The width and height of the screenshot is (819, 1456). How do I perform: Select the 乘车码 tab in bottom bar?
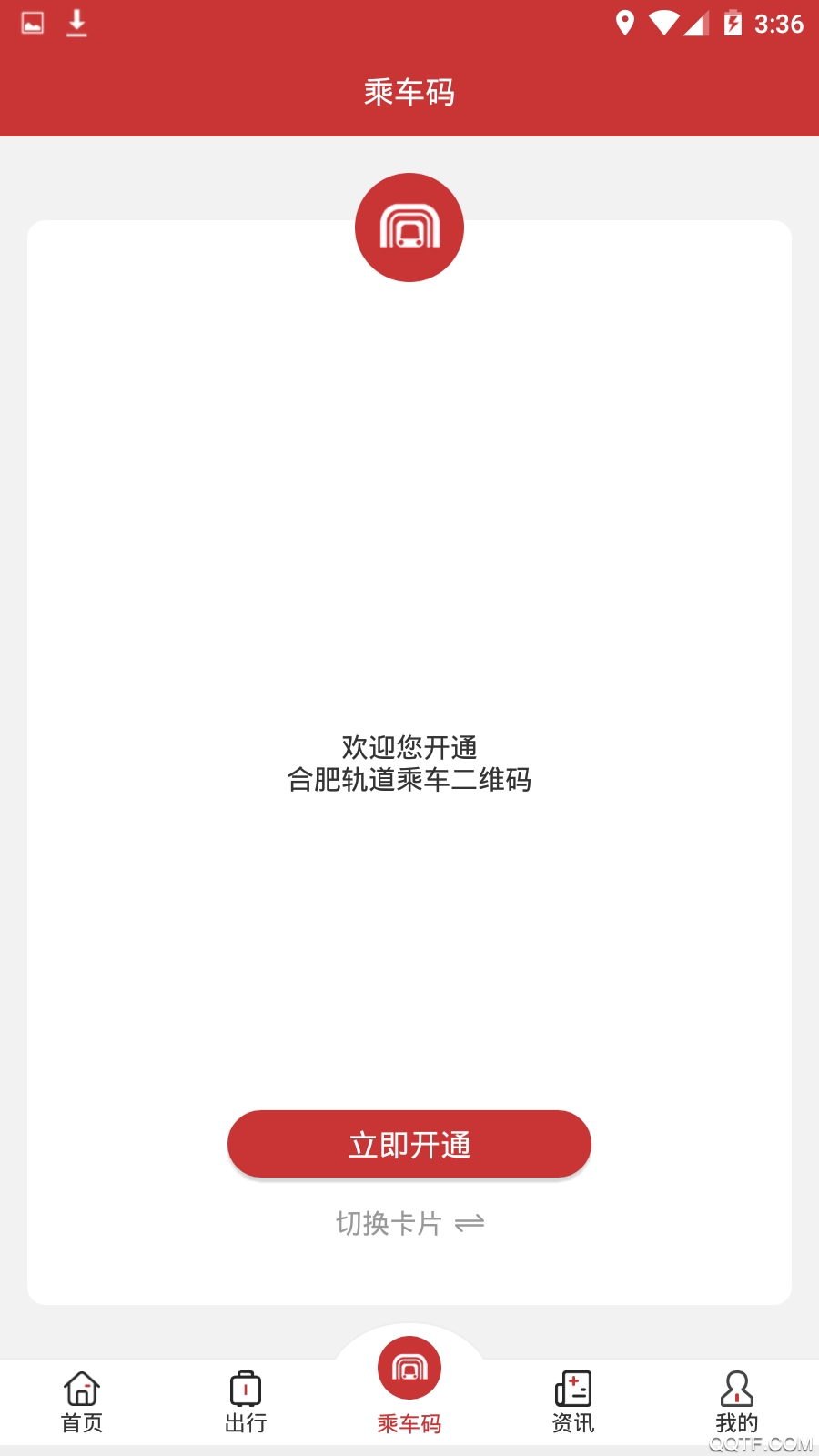point(409,1385)
